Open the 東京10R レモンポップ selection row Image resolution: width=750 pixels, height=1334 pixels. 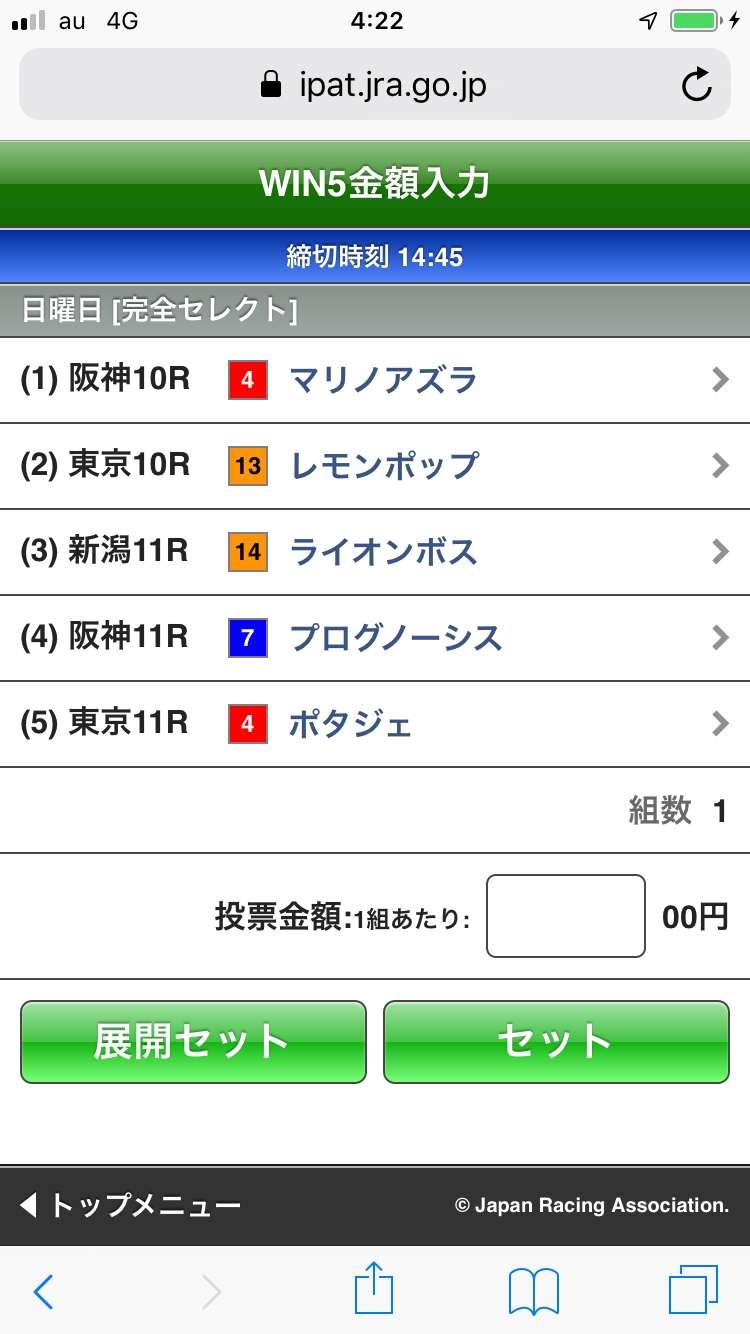(375, 466)
